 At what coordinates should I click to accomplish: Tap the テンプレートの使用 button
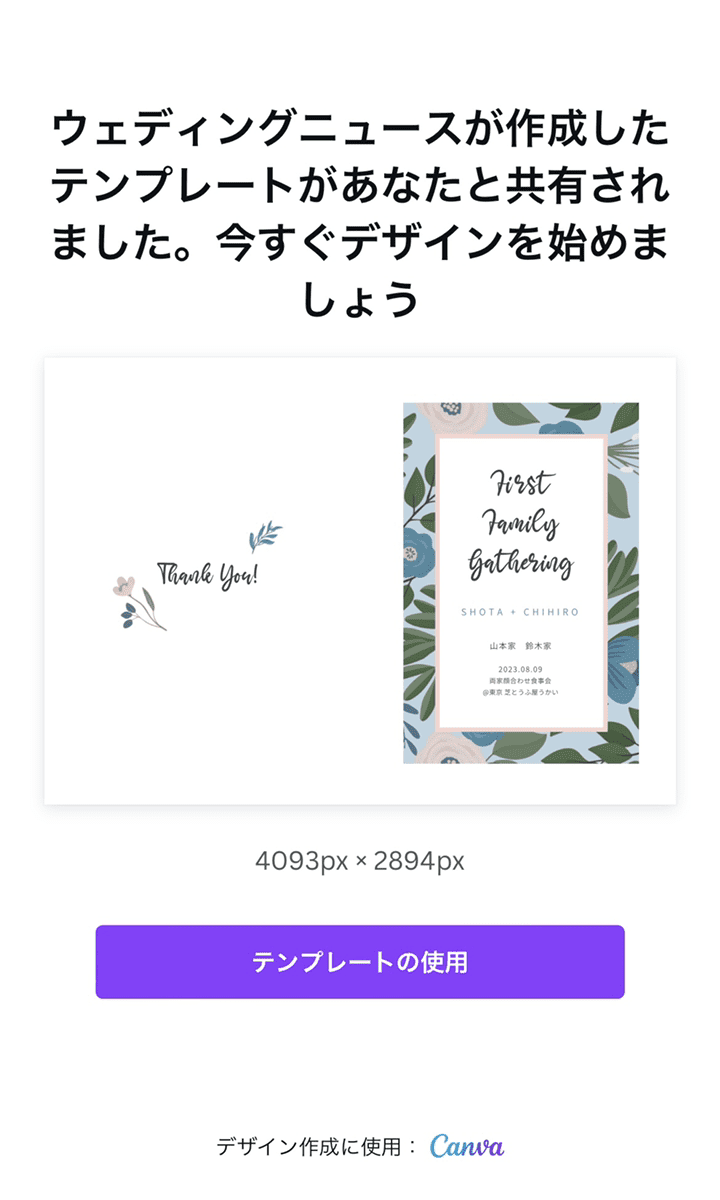(360, 962)
